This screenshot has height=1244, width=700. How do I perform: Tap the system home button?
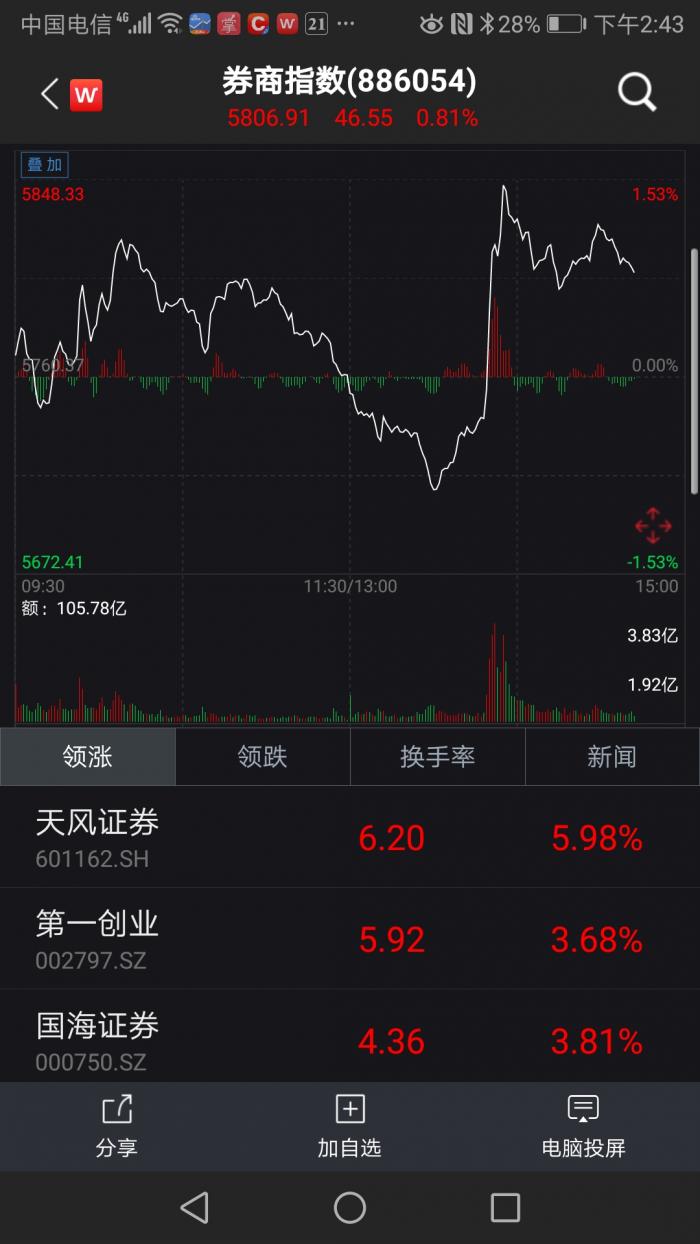point(350,1208)
